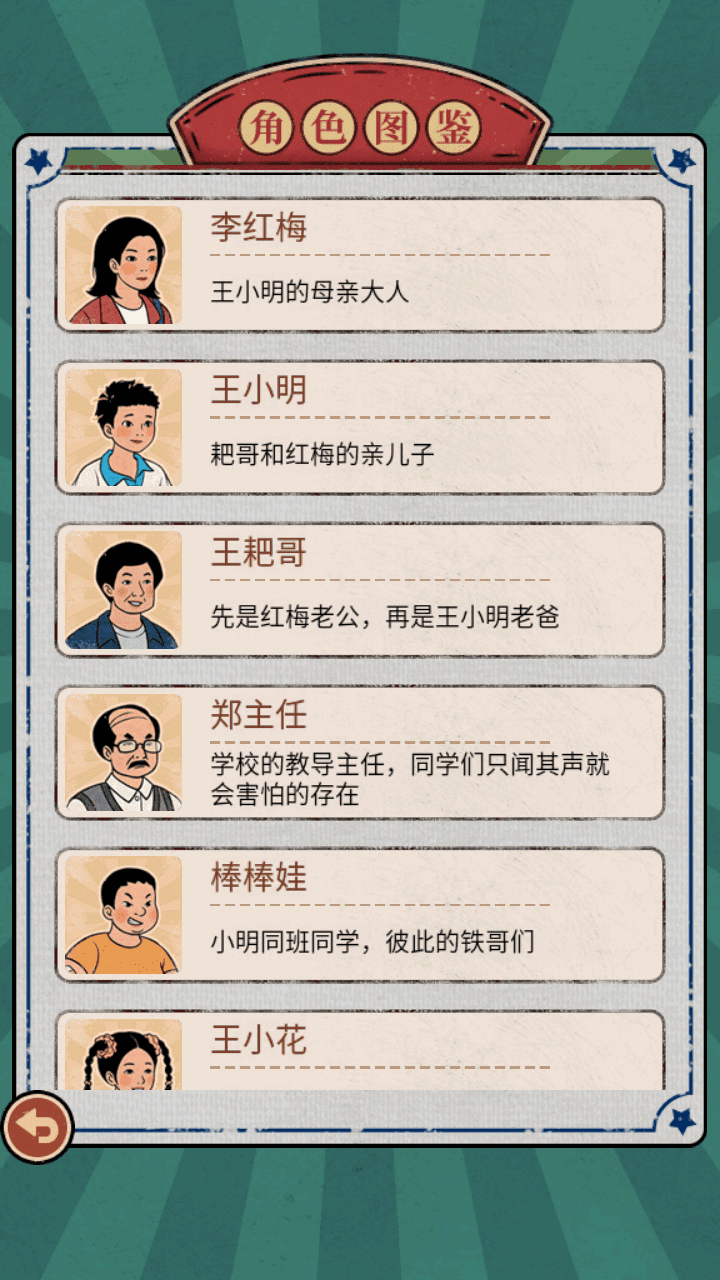Tap the back arrow button

point(37,1127)
